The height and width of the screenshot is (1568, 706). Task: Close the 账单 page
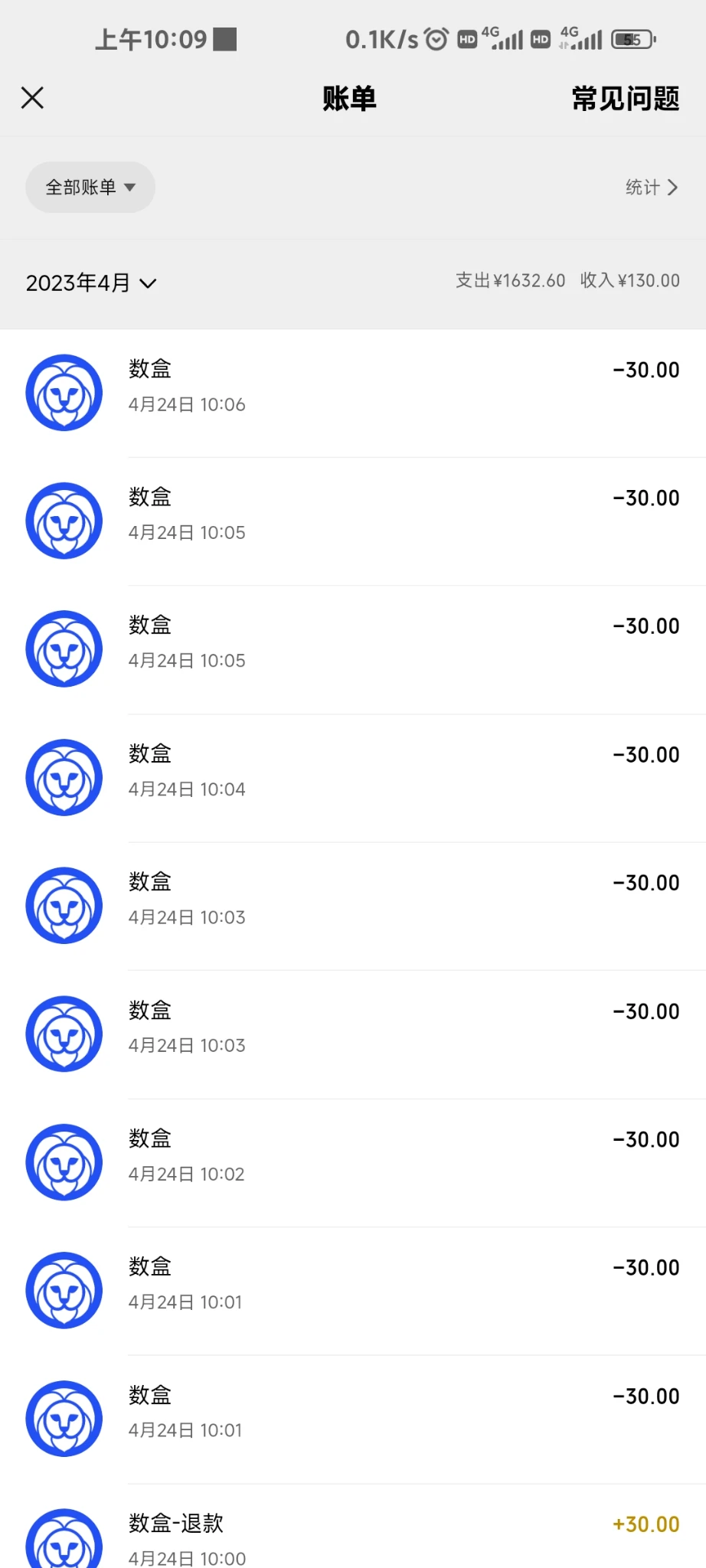tap(32, 98)
